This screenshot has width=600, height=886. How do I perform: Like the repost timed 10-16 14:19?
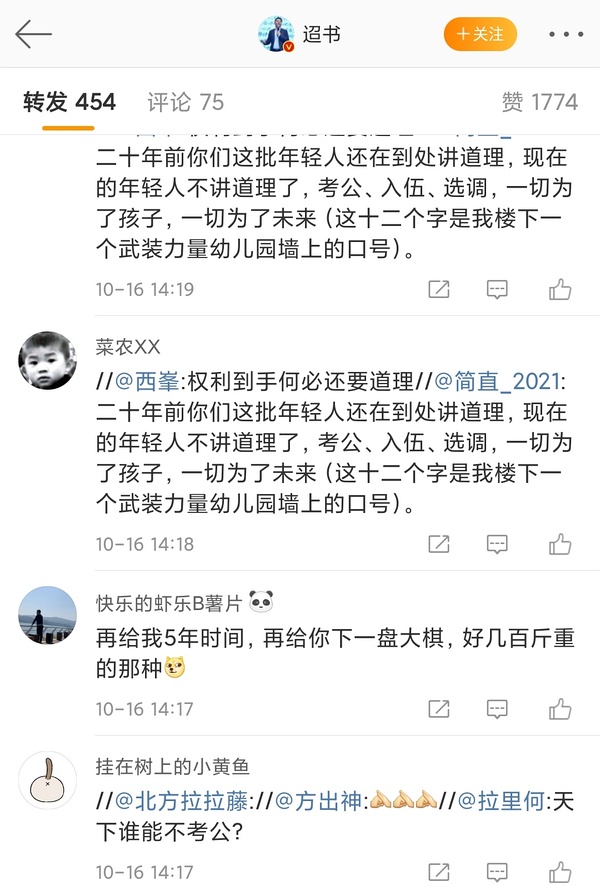click(560, 289)
